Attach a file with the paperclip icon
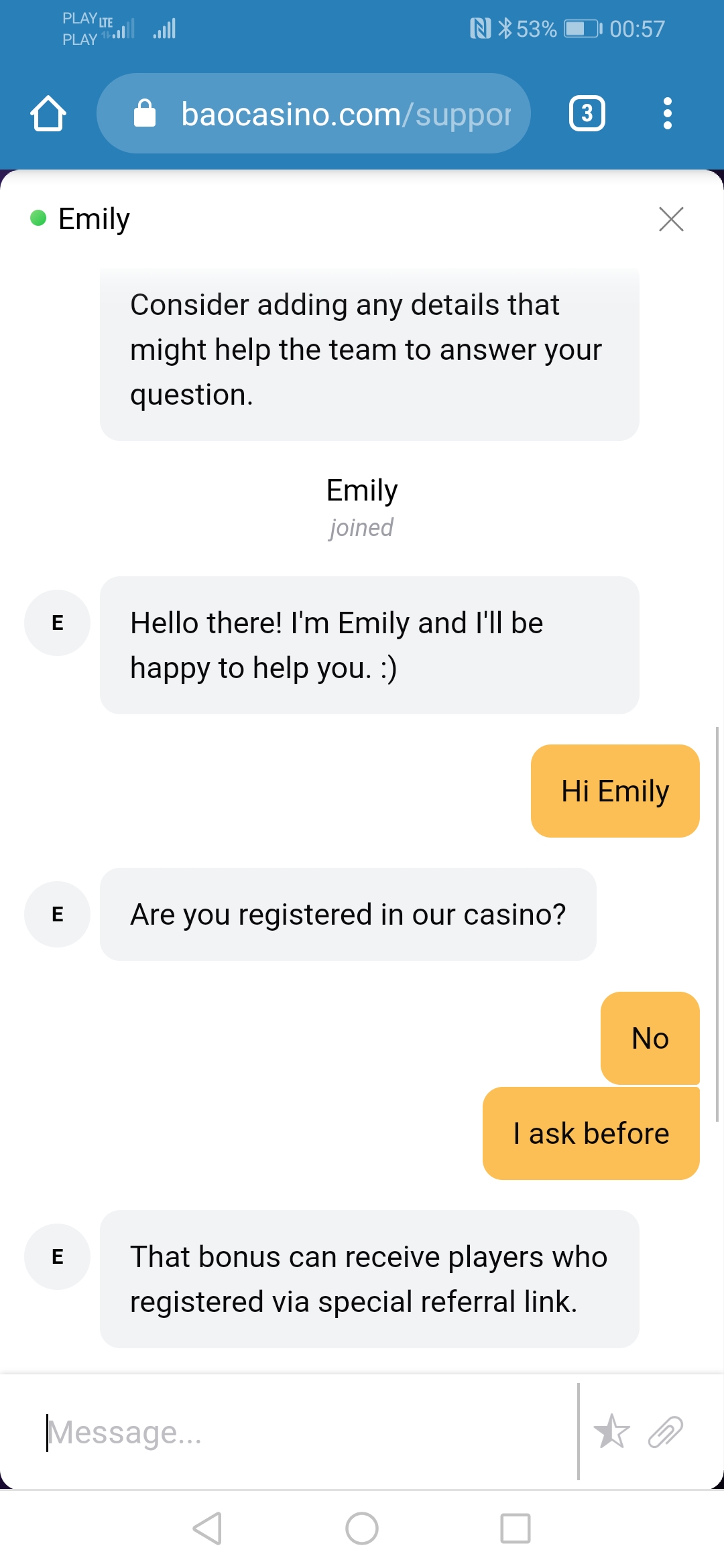 (665, 1432)
